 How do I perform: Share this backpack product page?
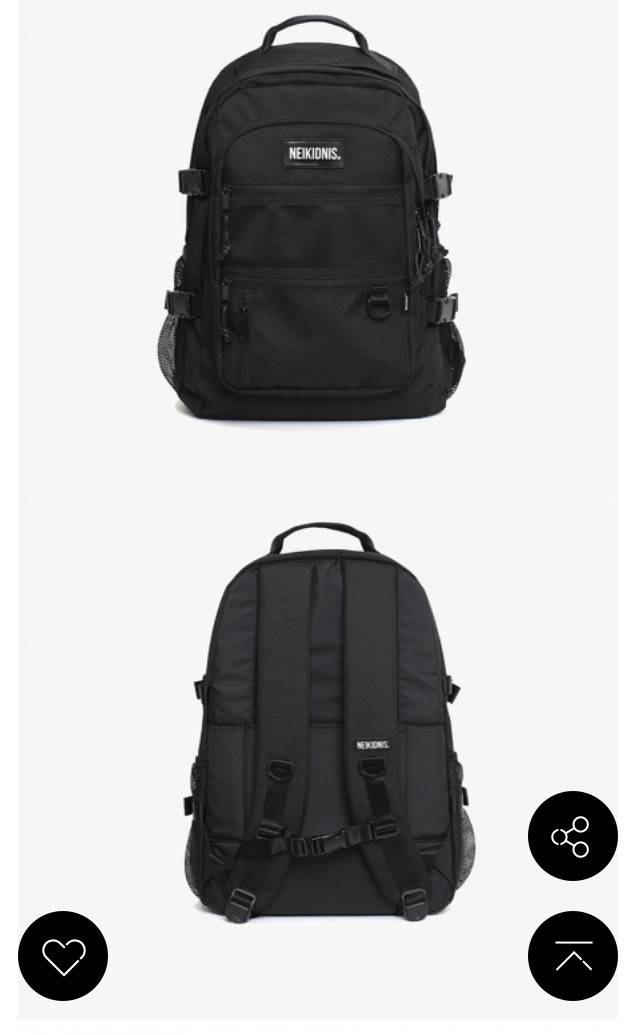(572, 836)
